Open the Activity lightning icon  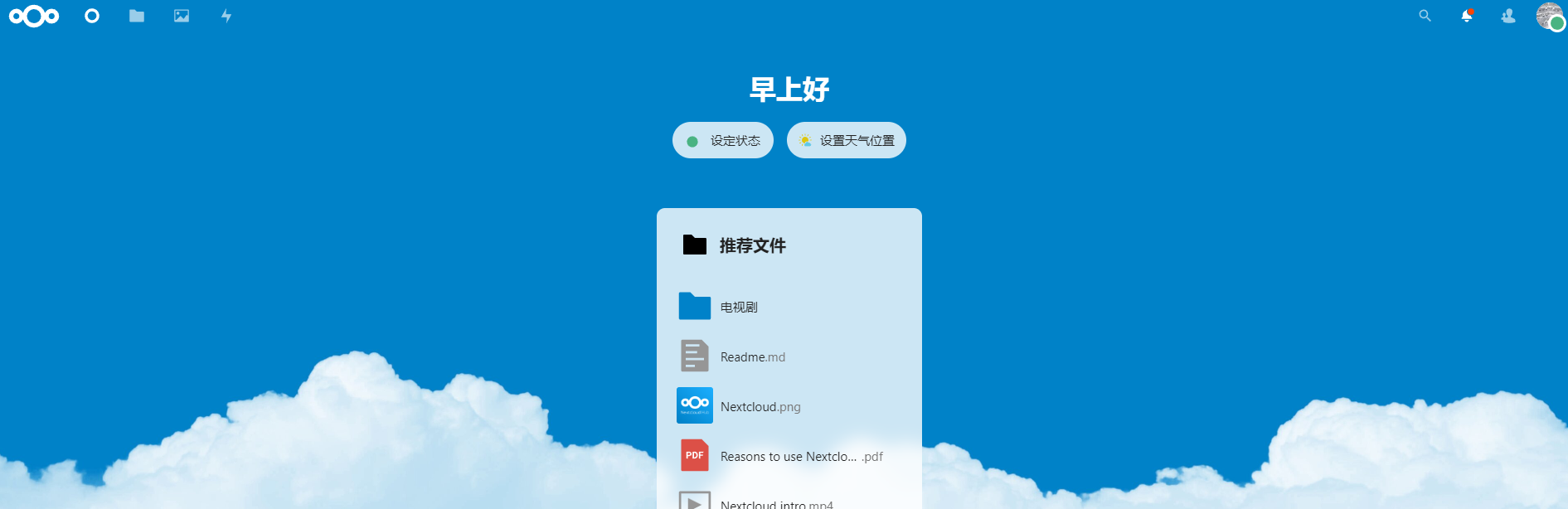point(226,16)
